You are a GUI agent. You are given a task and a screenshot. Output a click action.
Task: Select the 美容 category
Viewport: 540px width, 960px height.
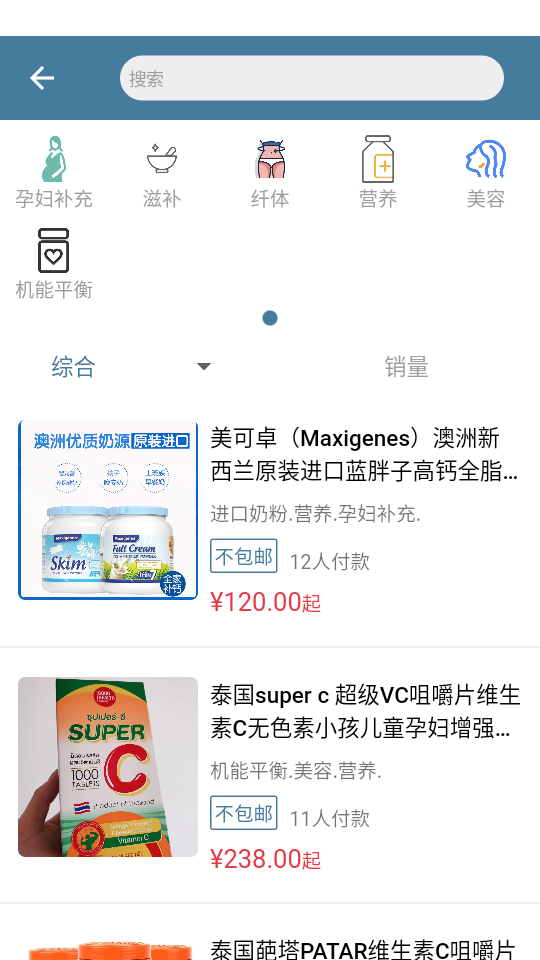click(x=486, y=172)
